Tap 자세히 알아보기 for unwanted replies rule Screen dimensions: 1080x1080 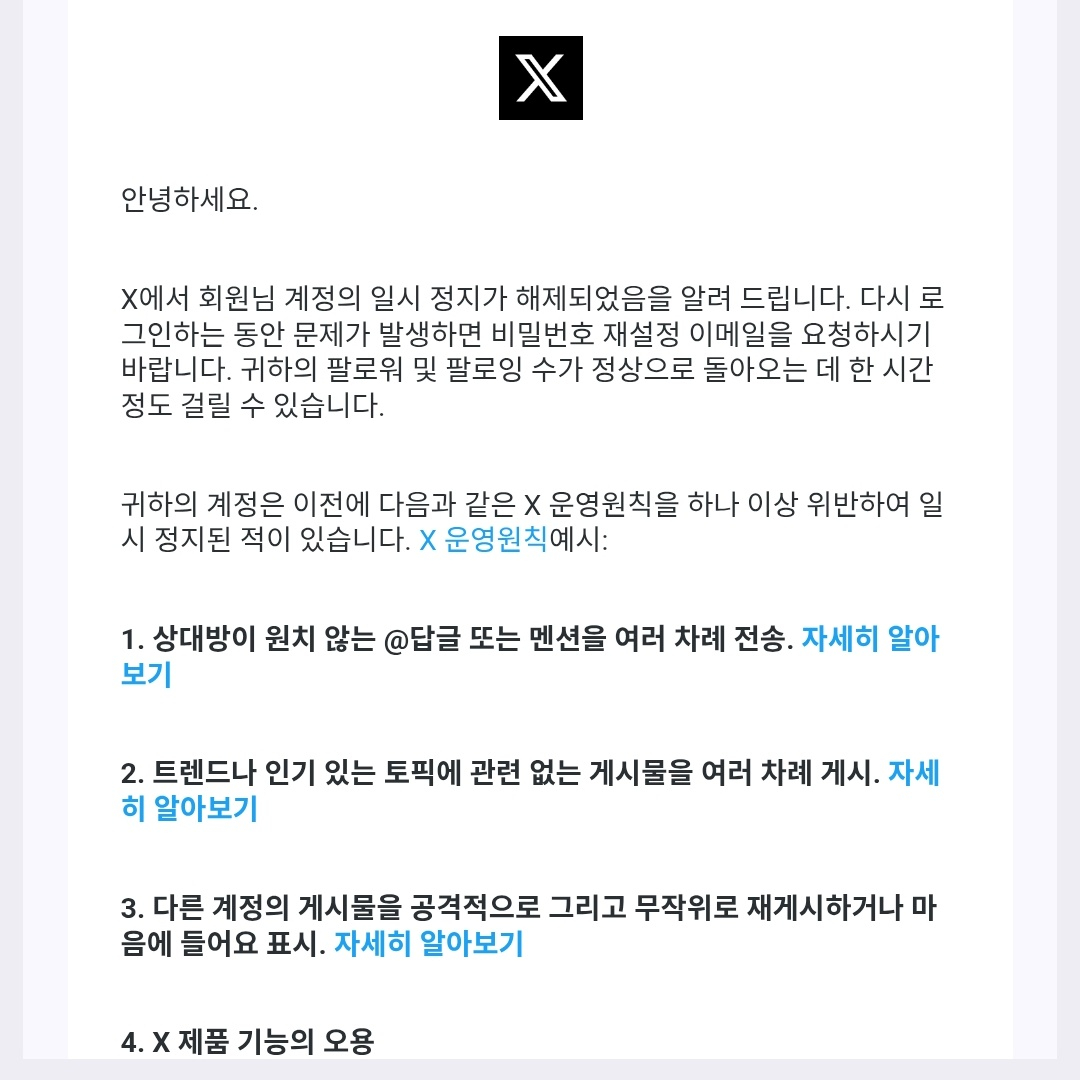point(869,641)
